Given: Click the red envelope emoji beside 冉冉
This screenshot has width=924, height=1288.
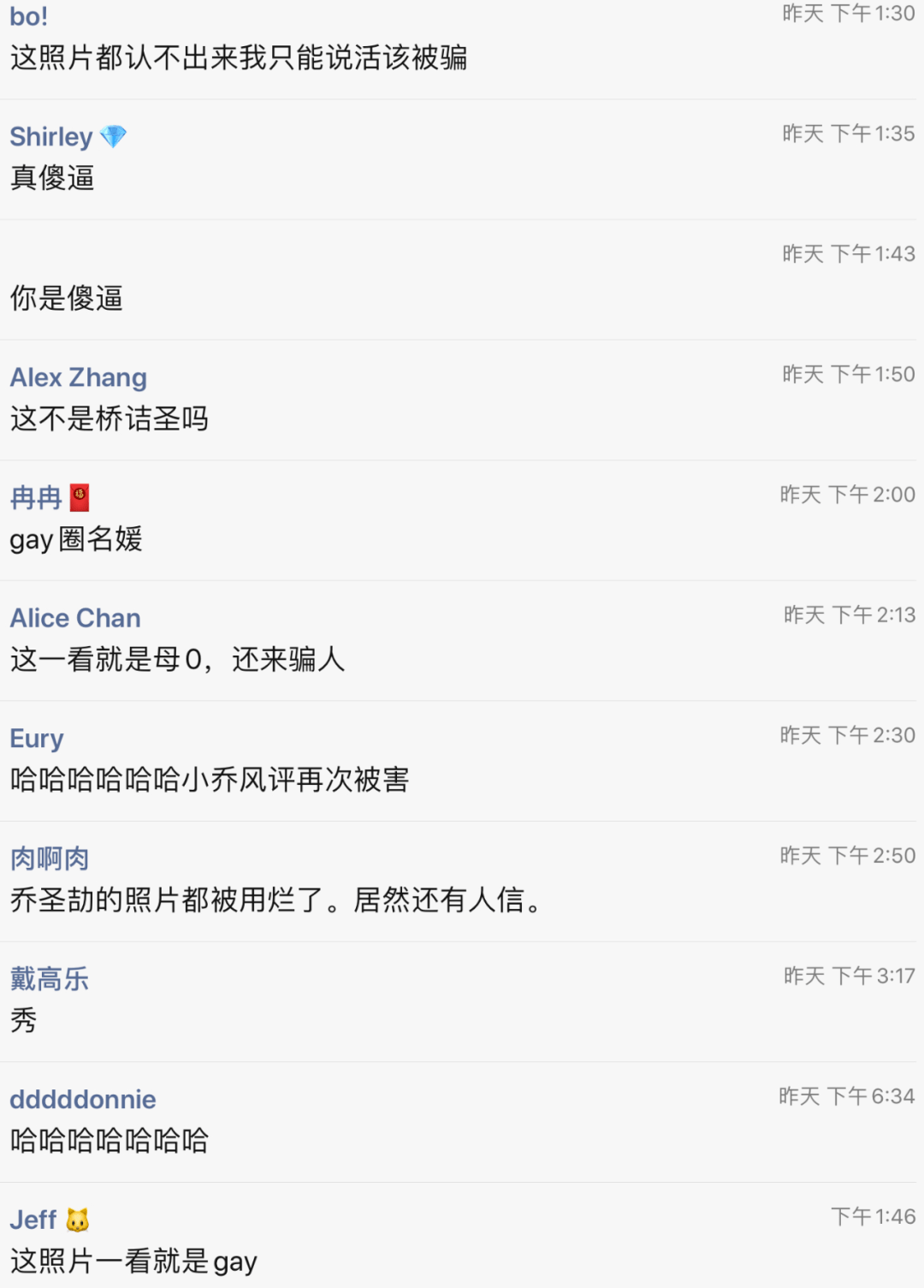Looking at the screenshot, I should (80, 496).
